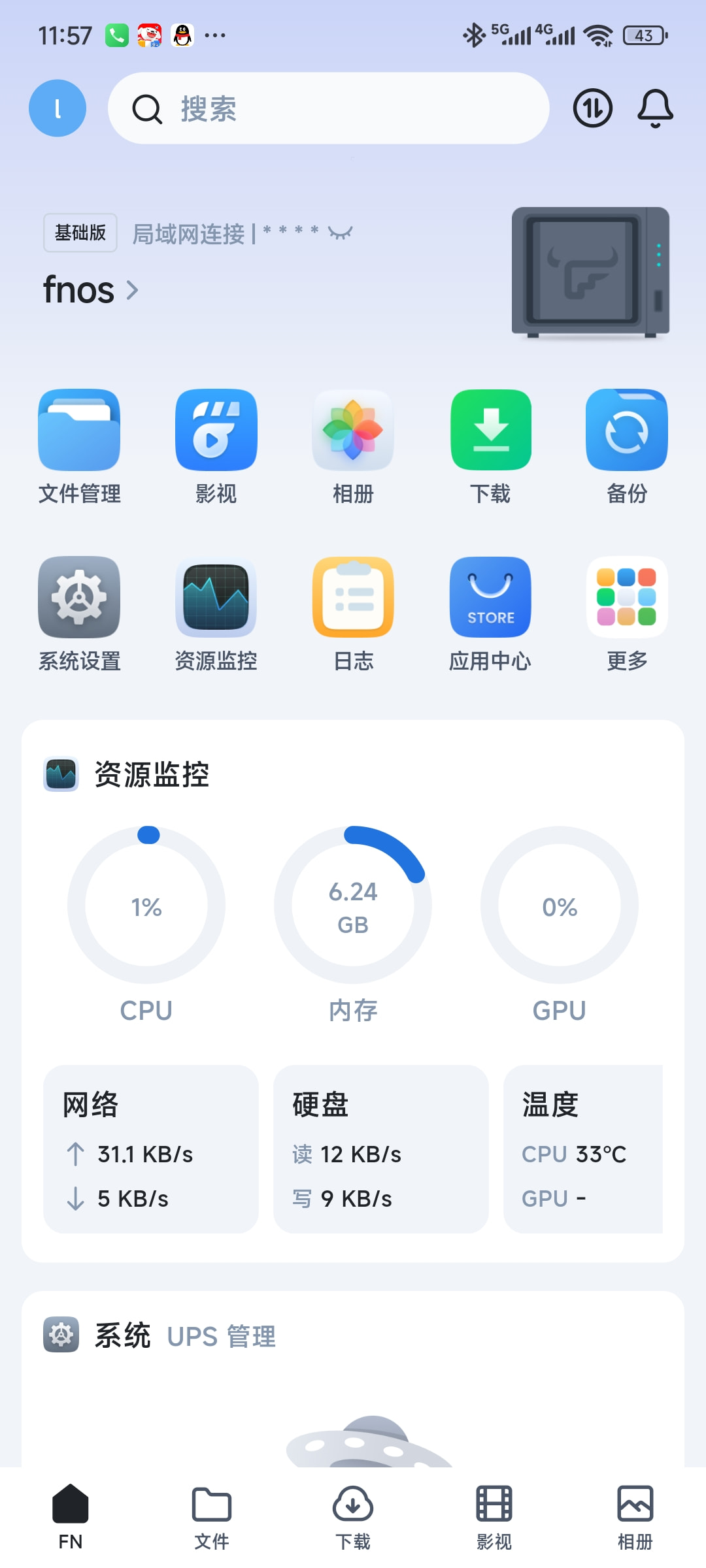The image size is (706, 1568).
Task: Open the 下载 app icon in the grid
Action: coord(490,447)
